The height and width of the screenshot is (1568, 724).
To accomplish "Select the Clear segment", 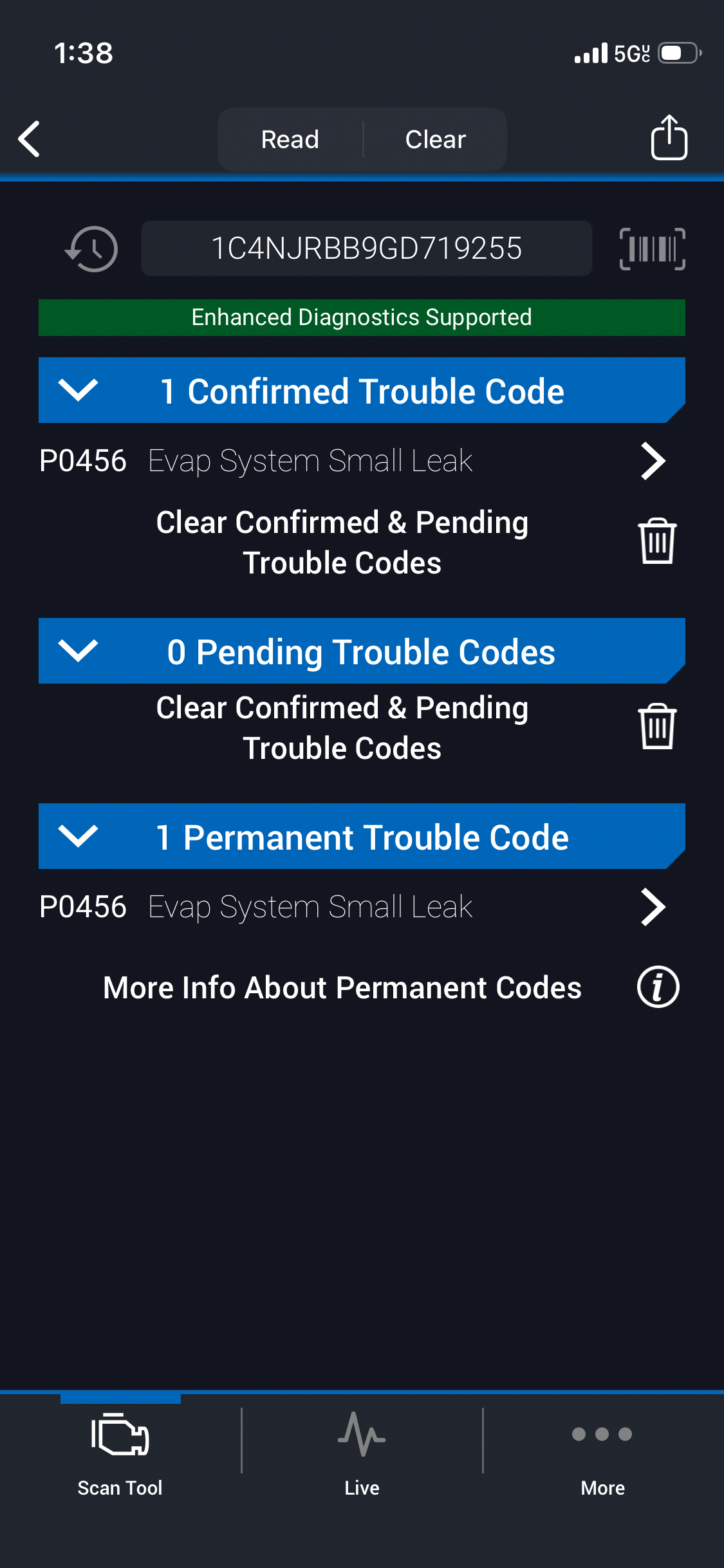I will tap(436, 140).
